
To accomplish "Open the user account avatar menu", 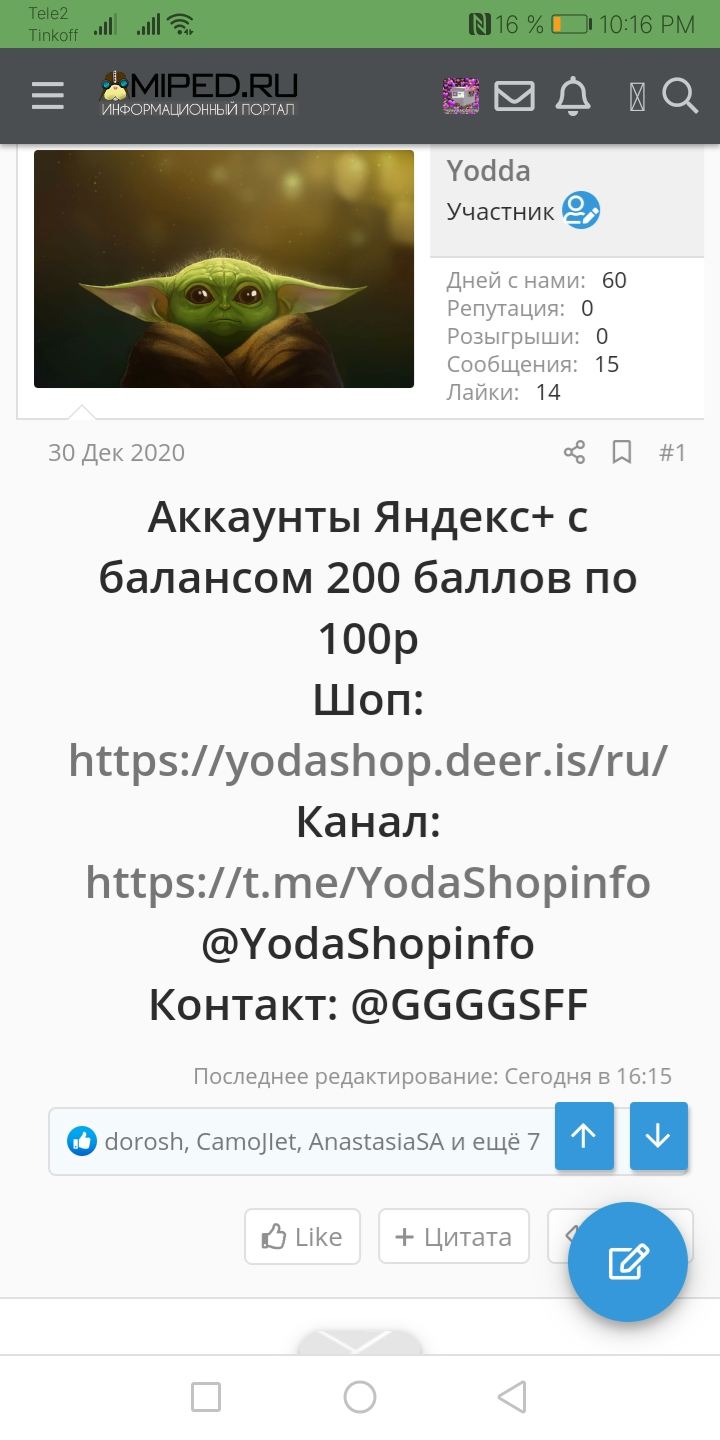I will 461,96.
